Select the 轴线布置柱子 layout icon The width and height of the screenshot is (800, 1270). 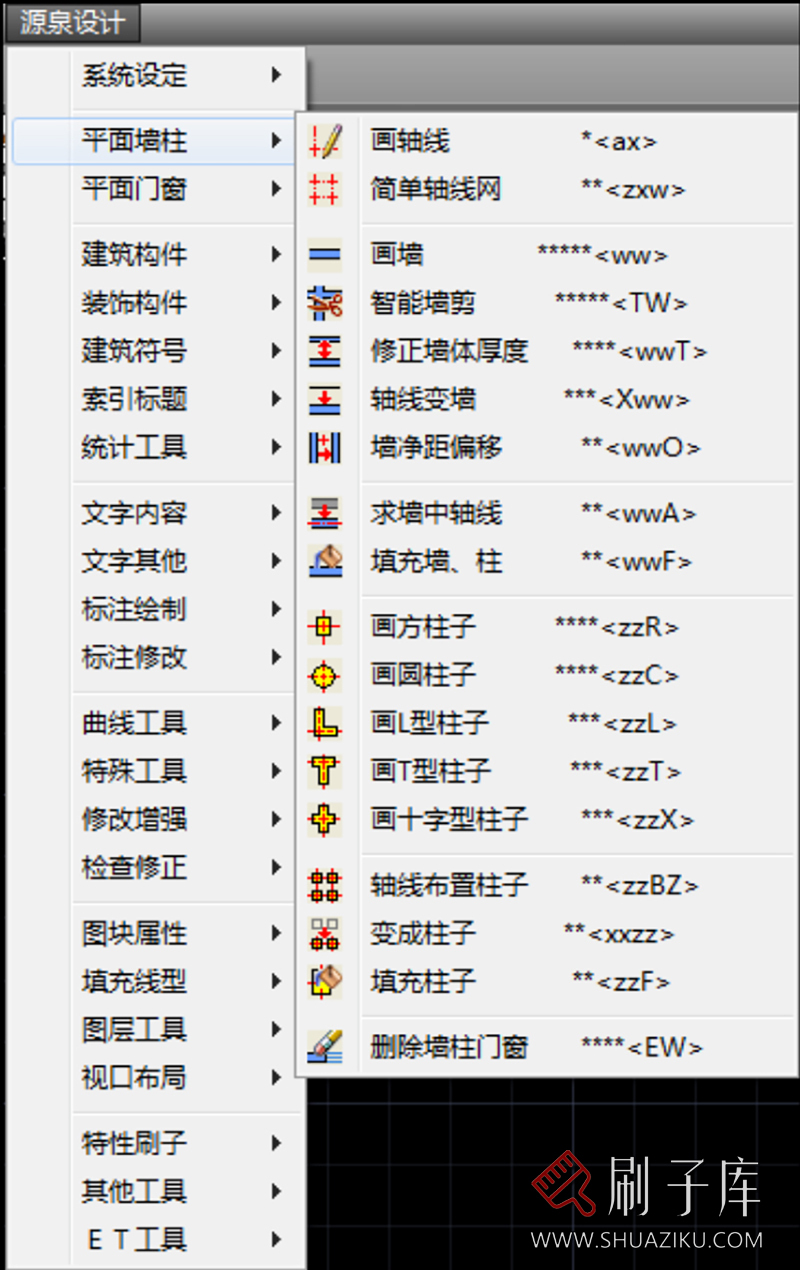point(322,885)
